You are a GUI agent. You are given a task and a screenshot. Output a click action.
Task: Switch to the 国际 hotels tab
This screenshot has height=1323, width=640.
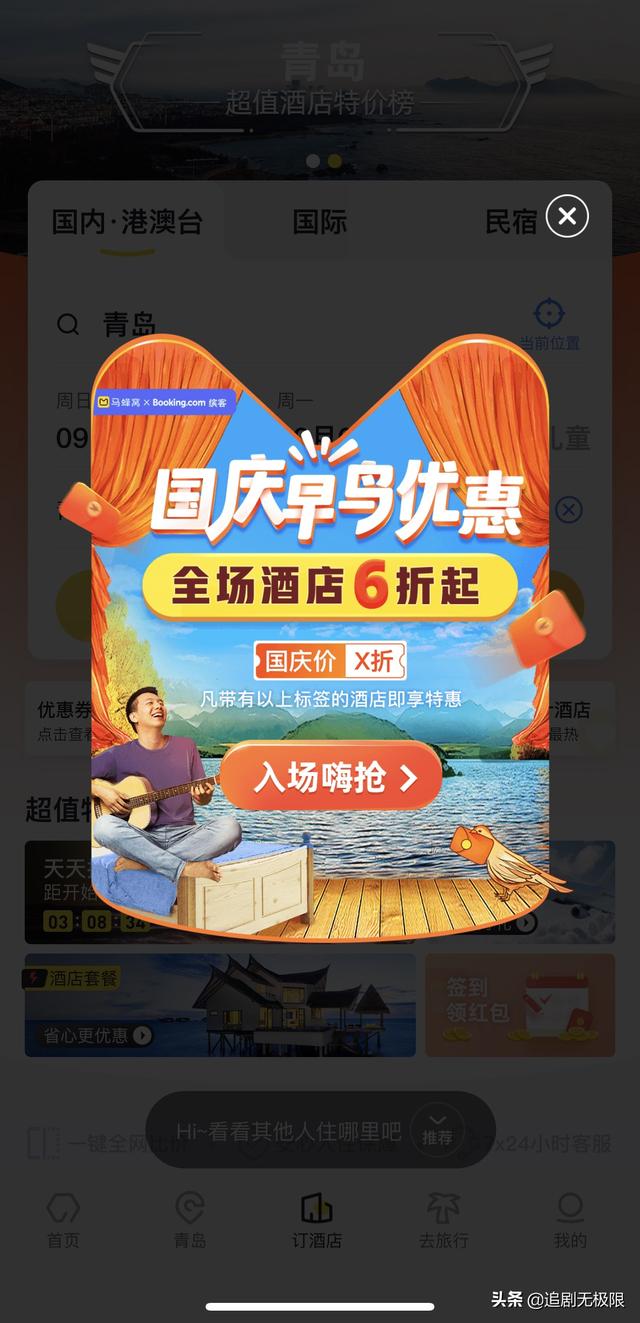(x=319, y=222)
